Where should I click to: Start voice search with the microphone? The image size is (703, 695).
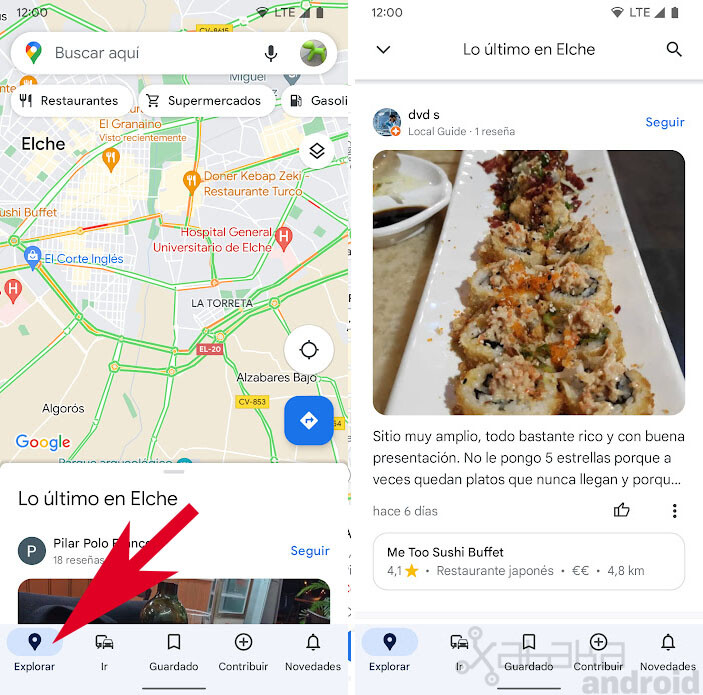[x=270, y=53]
